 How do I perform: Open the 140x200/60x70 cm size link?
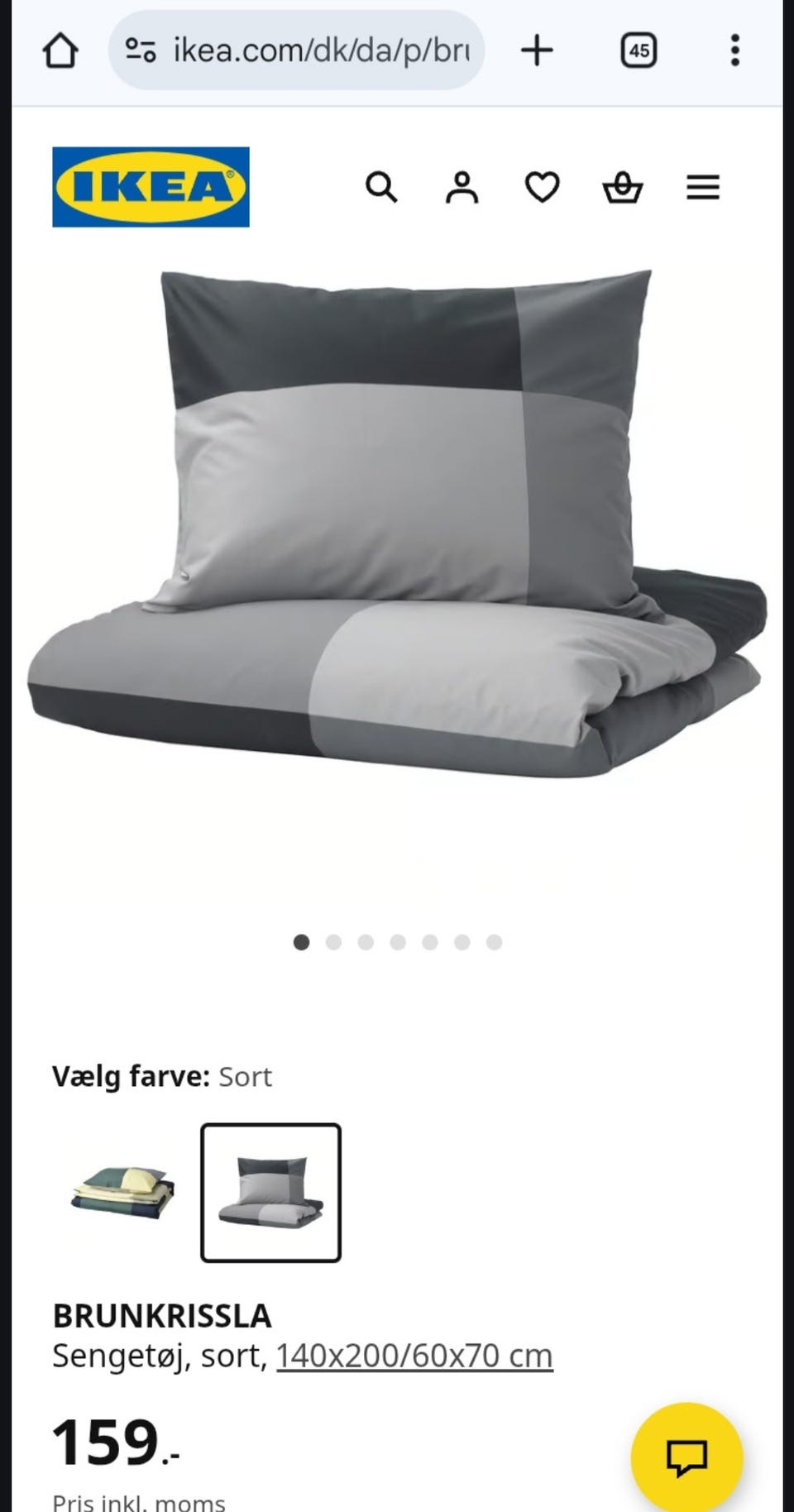pos(414,1356)
